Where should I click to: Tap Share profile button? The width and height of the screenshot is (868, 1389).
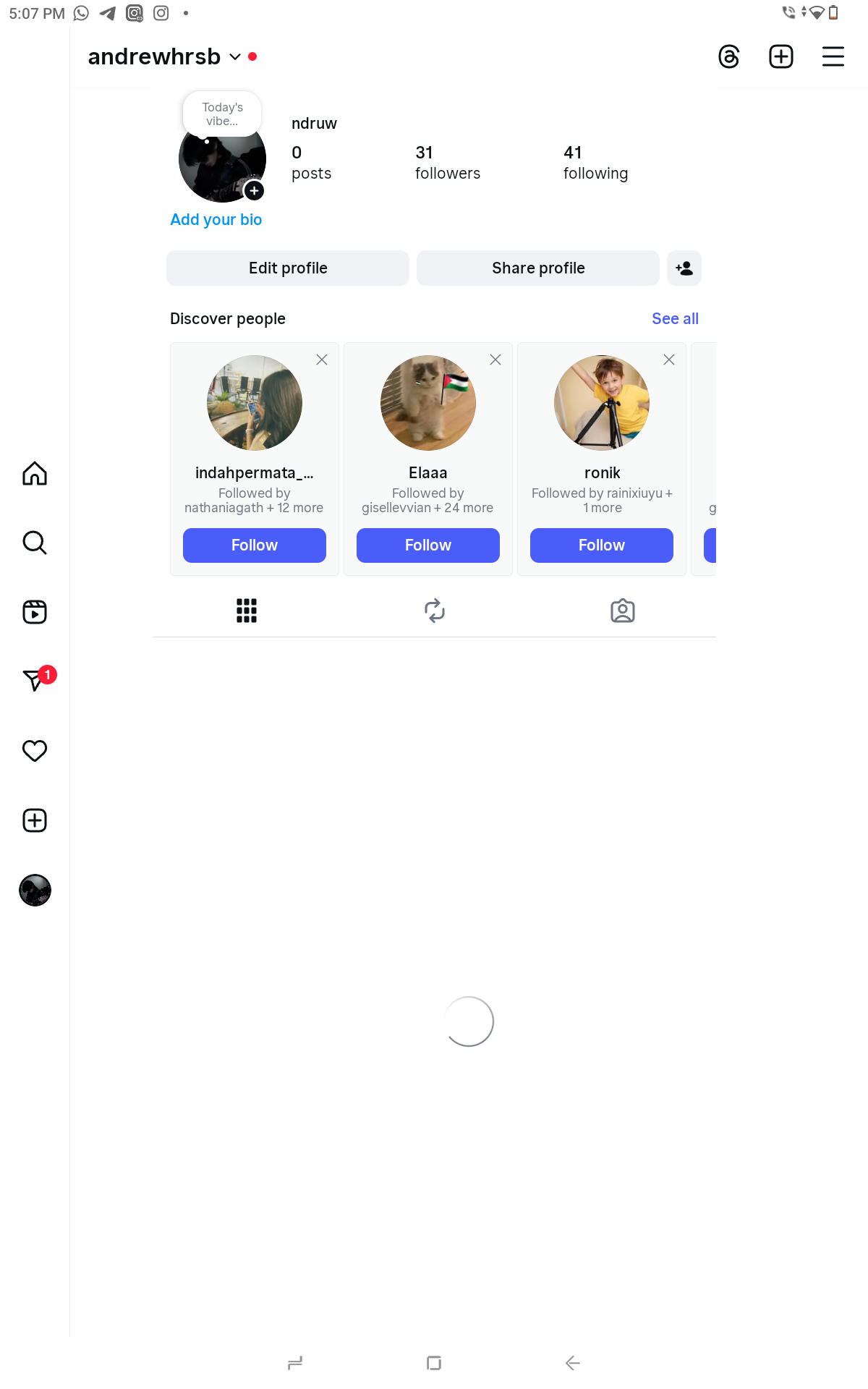point(537,268)
